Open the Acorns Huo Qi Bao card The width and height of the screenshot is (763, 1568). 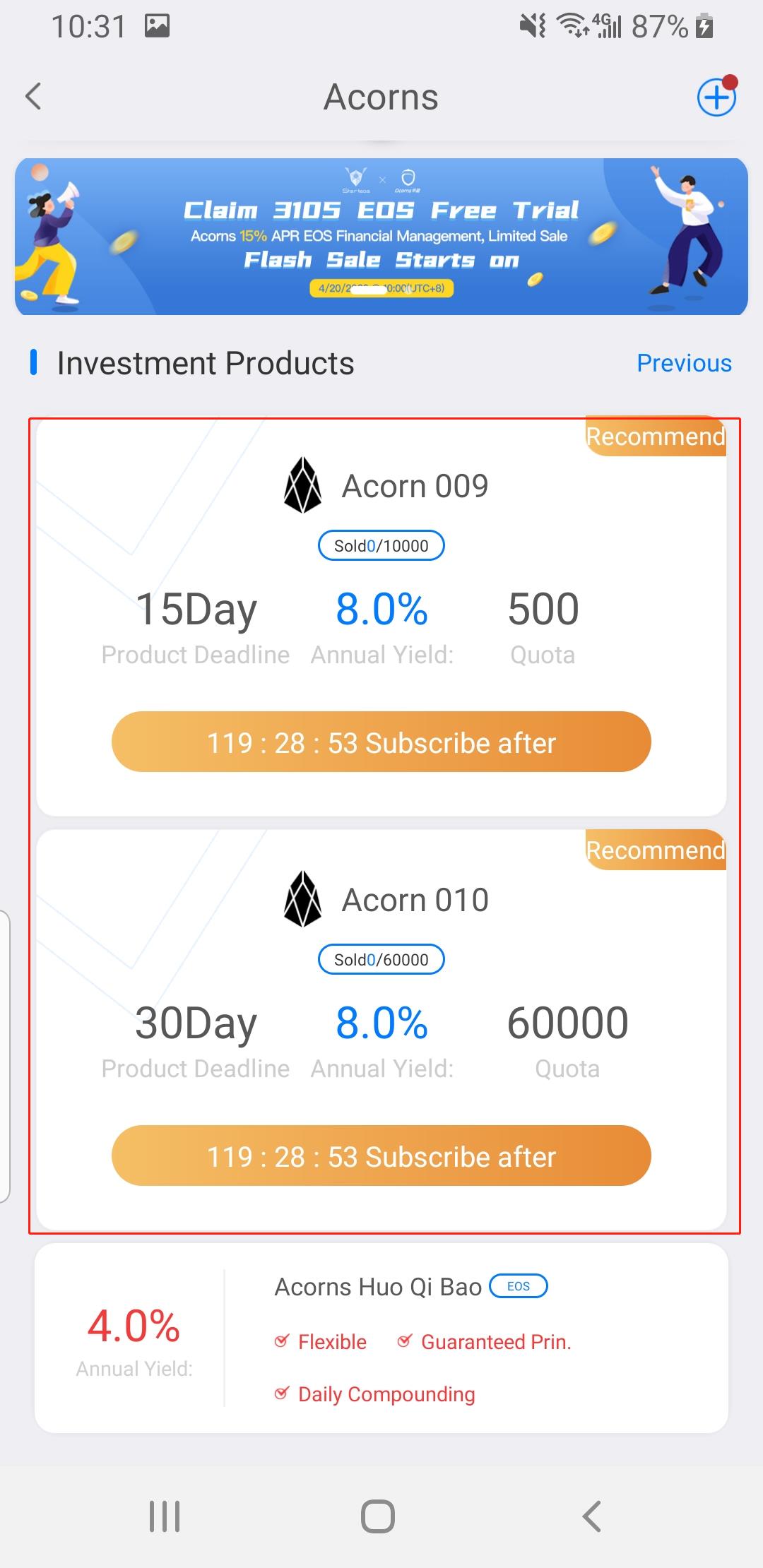[x=381, y=1338]
